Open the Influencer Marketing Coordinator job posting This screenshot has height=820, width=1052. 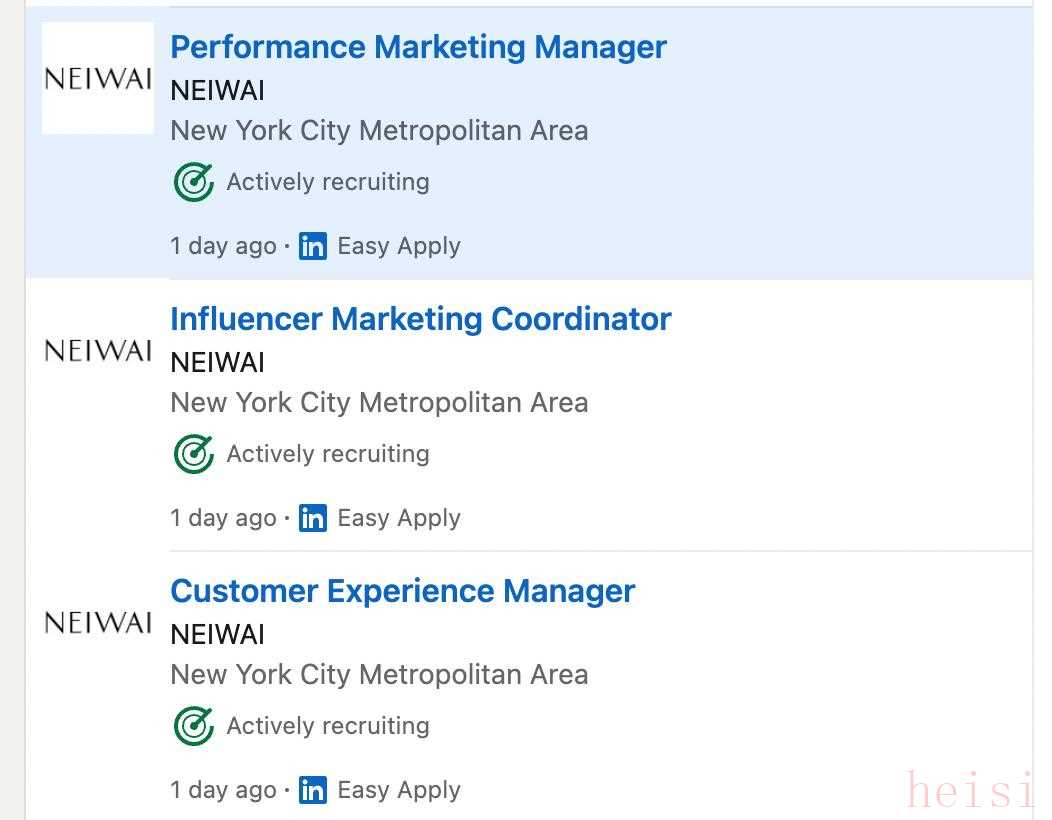pyautogui.click(x=420, y=319)
